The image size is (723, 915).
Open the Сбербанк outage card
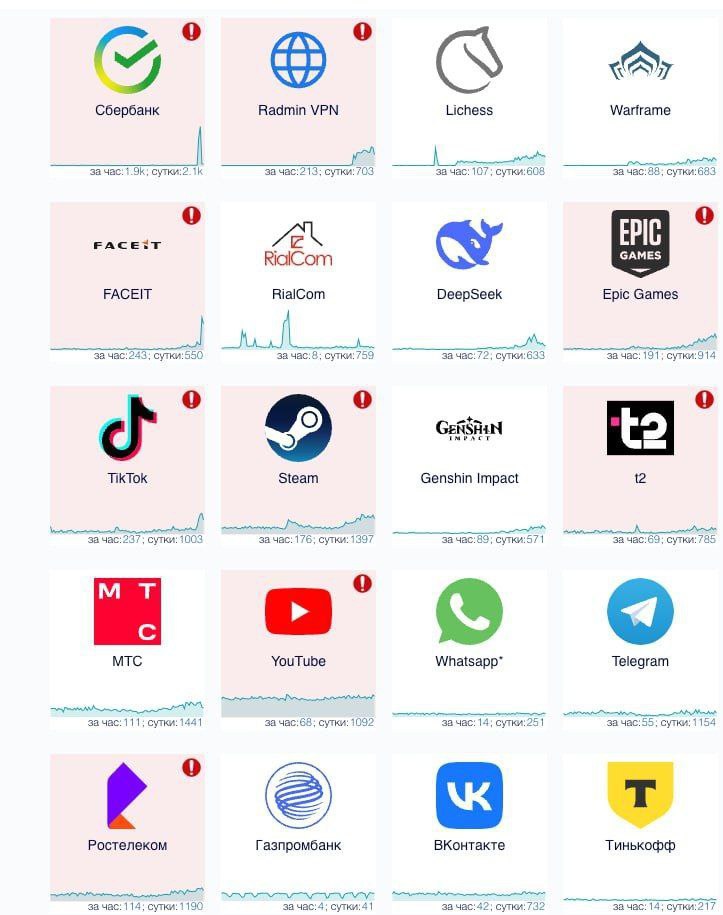point(127,80)
